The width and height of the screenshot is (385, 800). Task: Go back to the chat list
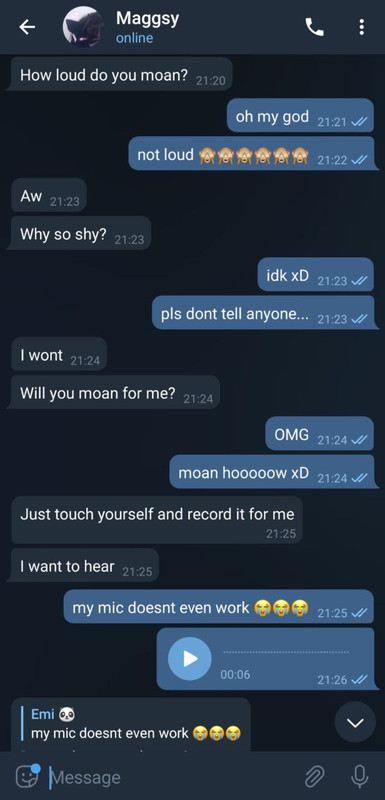[28, 28]
